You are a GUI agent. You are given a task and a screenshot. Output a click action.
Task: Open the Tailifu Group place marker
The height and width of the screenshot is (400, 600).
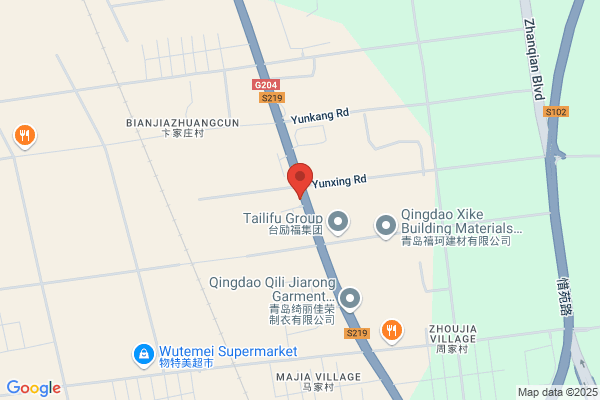coord(338,221)
